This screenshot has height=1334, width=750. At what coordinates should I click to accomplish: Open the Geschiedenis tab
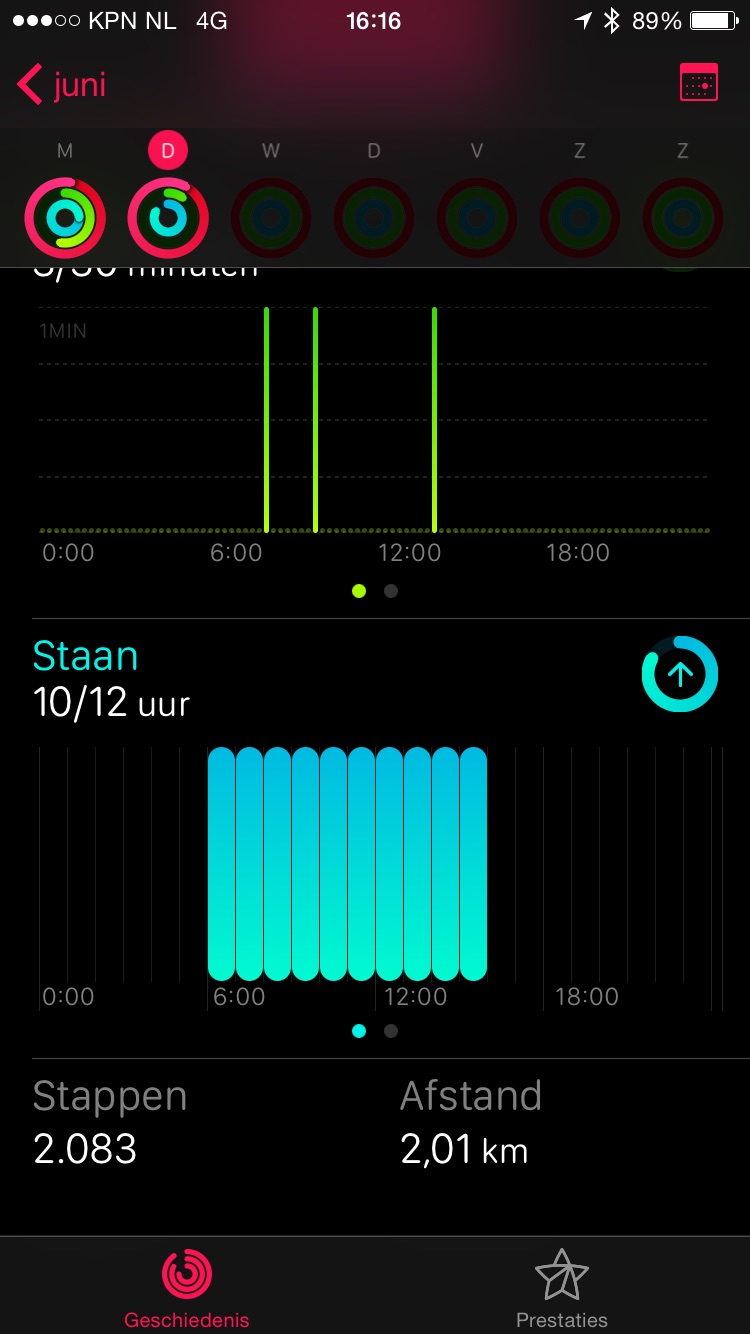click(x=187, y=1288)
